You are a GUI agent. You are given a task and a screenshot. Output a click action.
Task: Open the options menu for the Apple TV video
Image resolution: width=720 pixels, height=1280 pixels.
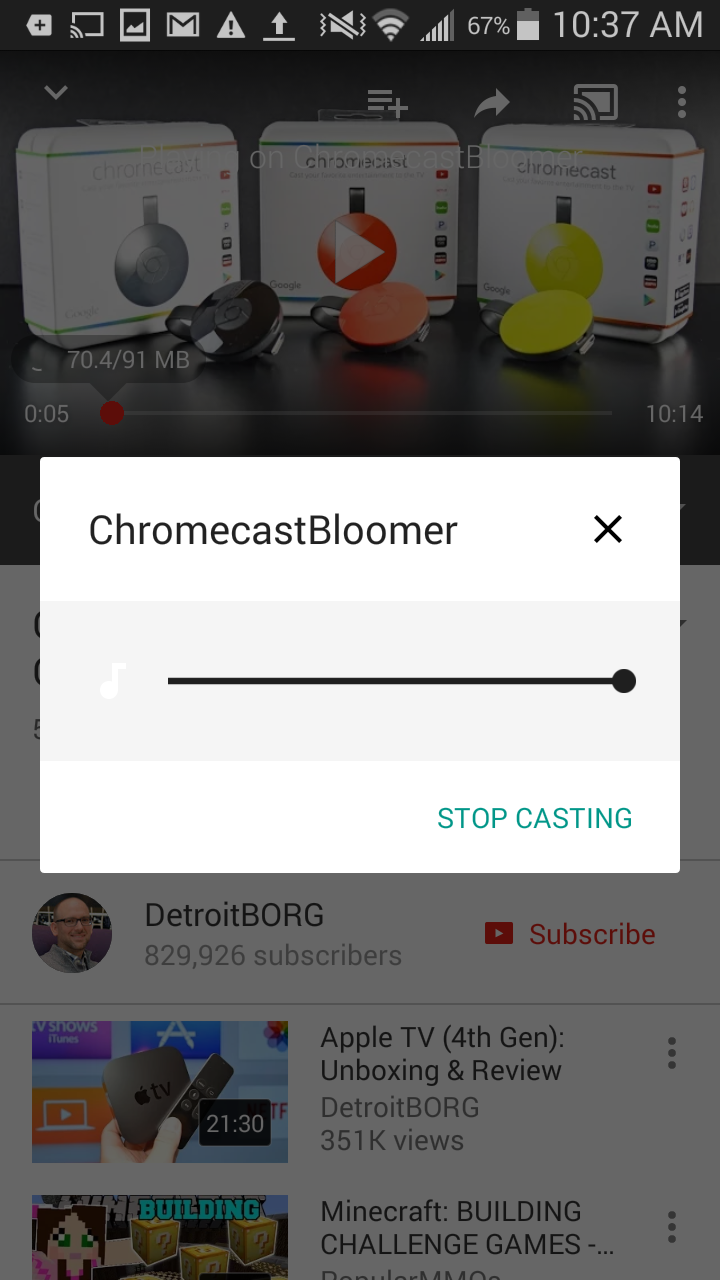(671, 1052)
